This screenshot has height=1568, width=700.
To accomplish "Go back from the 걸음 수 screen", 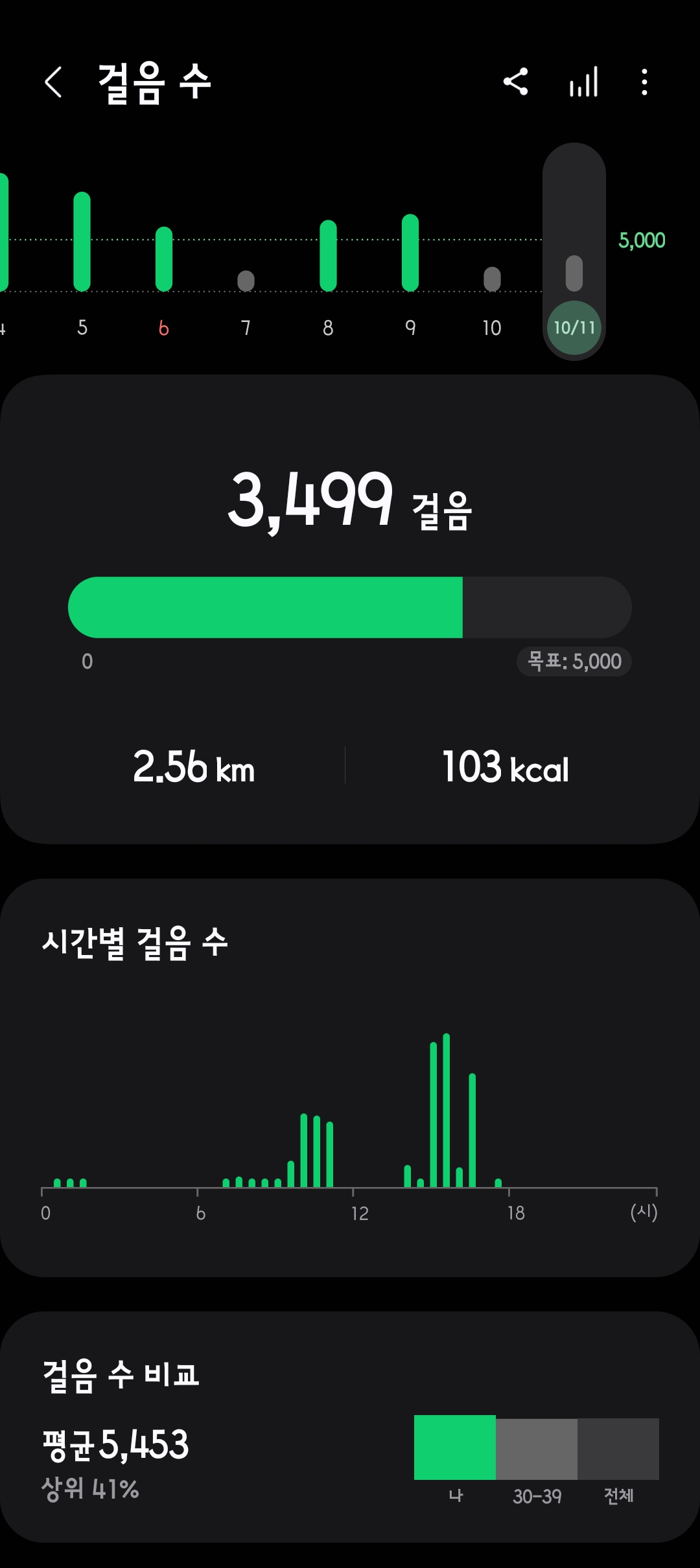I will tap(54, 82).
